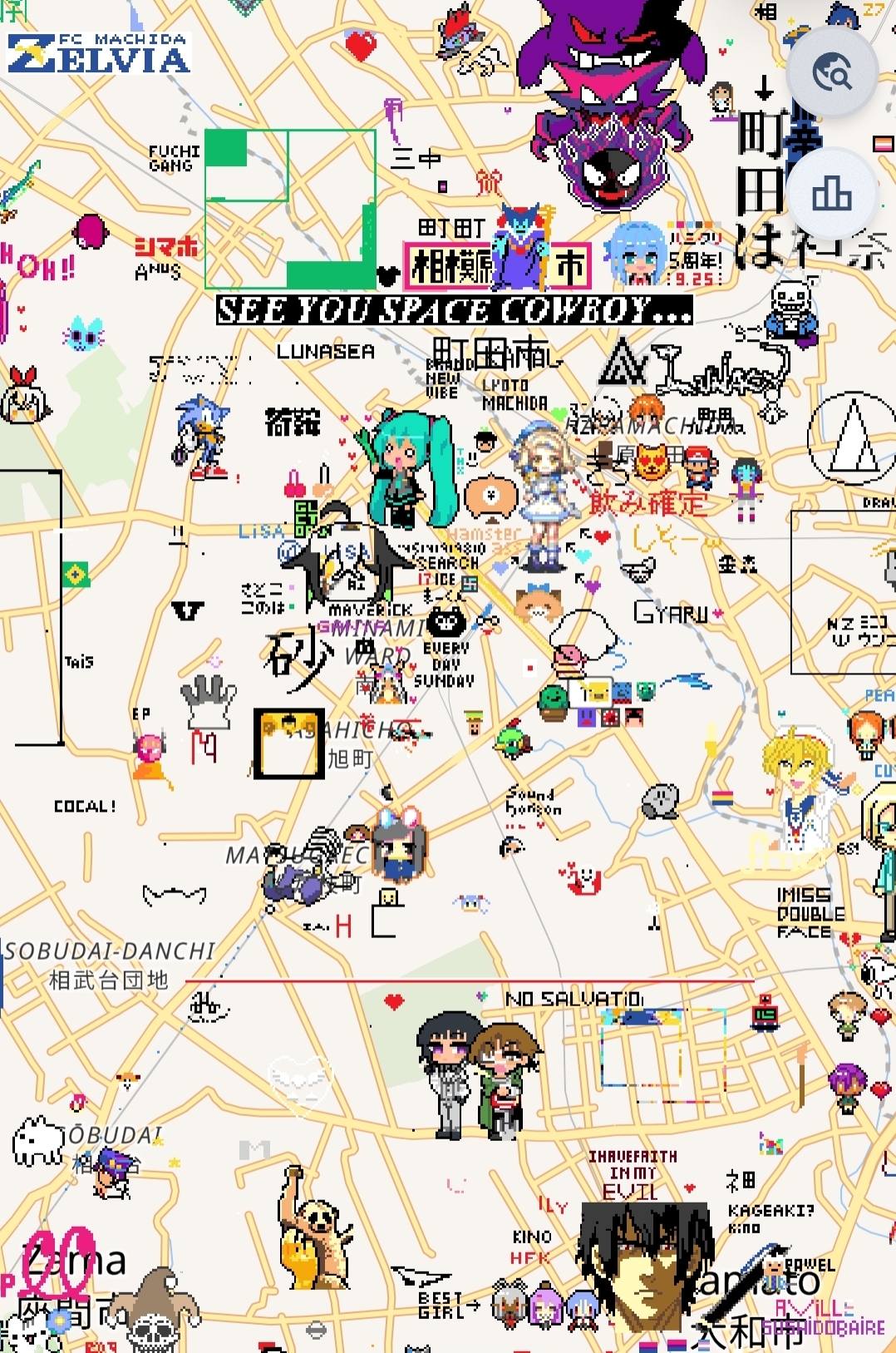Open the leaderboard chart button
The image size is (896, 1353).
[x=832, y=194]
